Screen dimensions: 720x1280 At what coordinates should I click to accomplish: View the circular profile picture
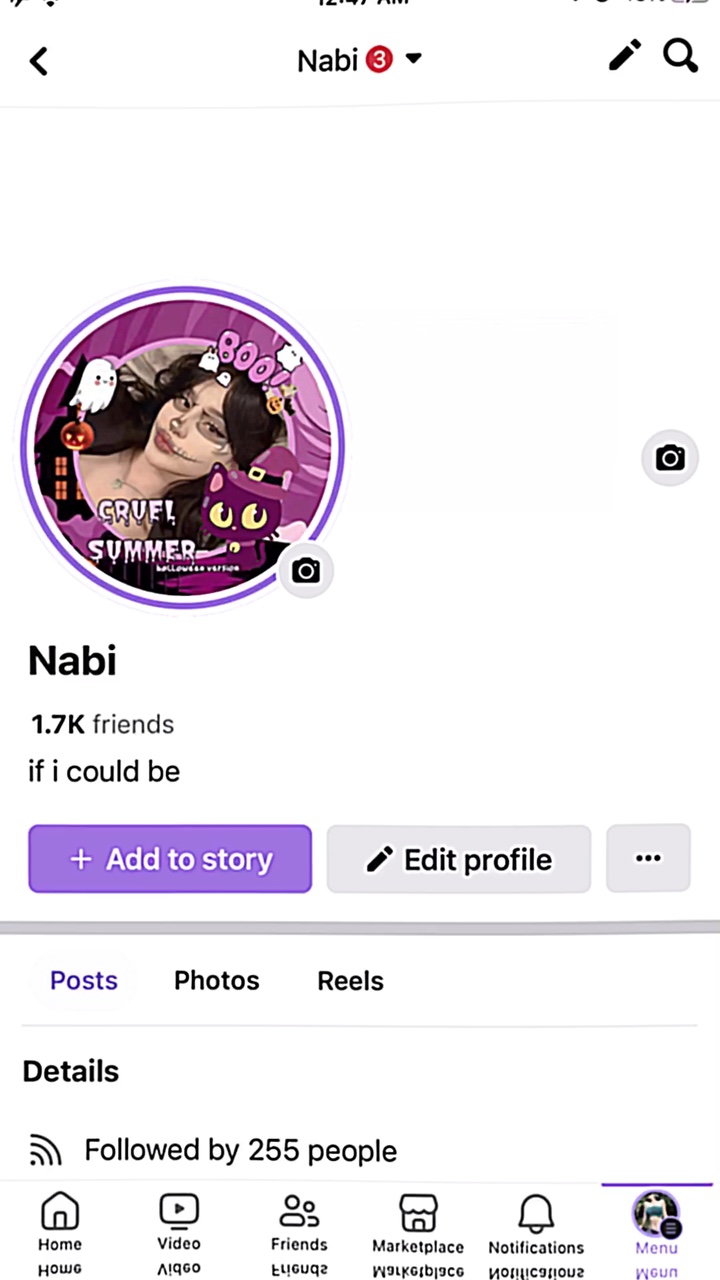183,447
